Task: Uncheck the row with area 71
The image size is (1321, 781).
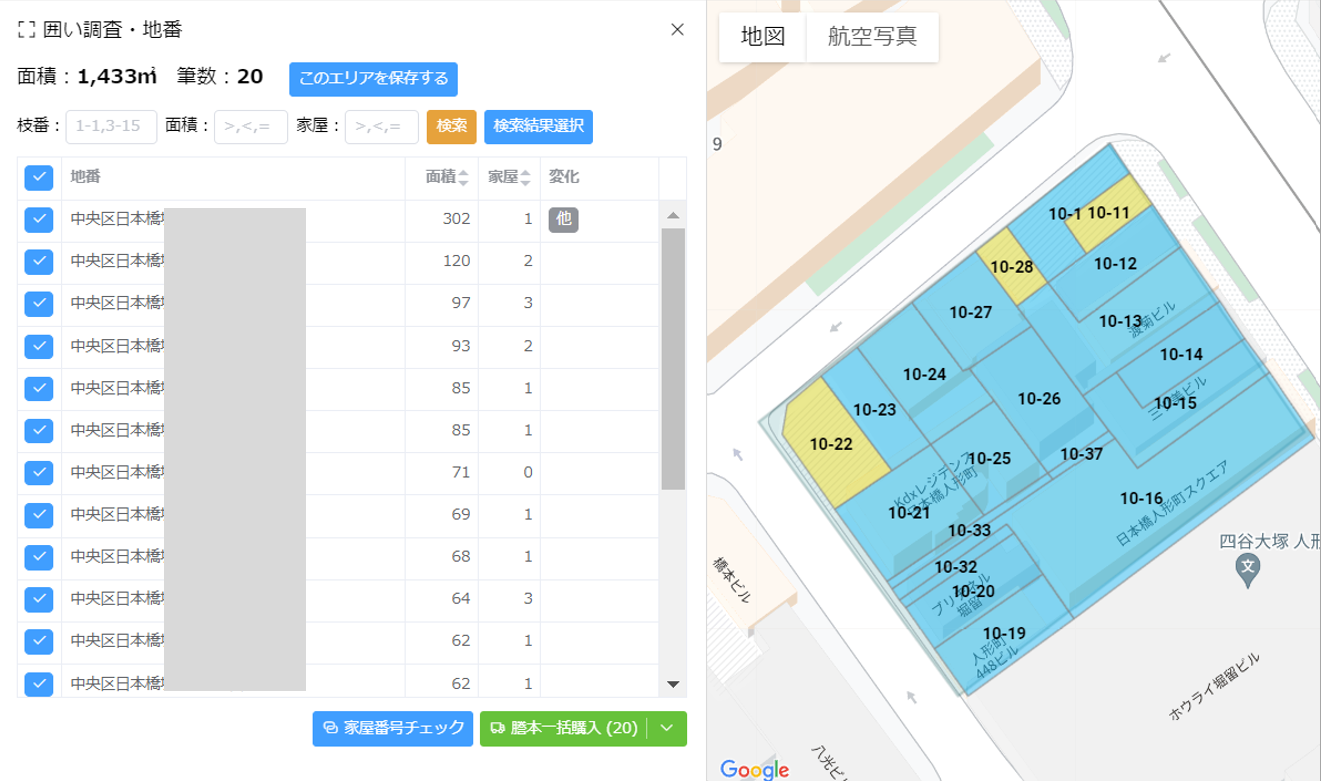Action: 39,472
